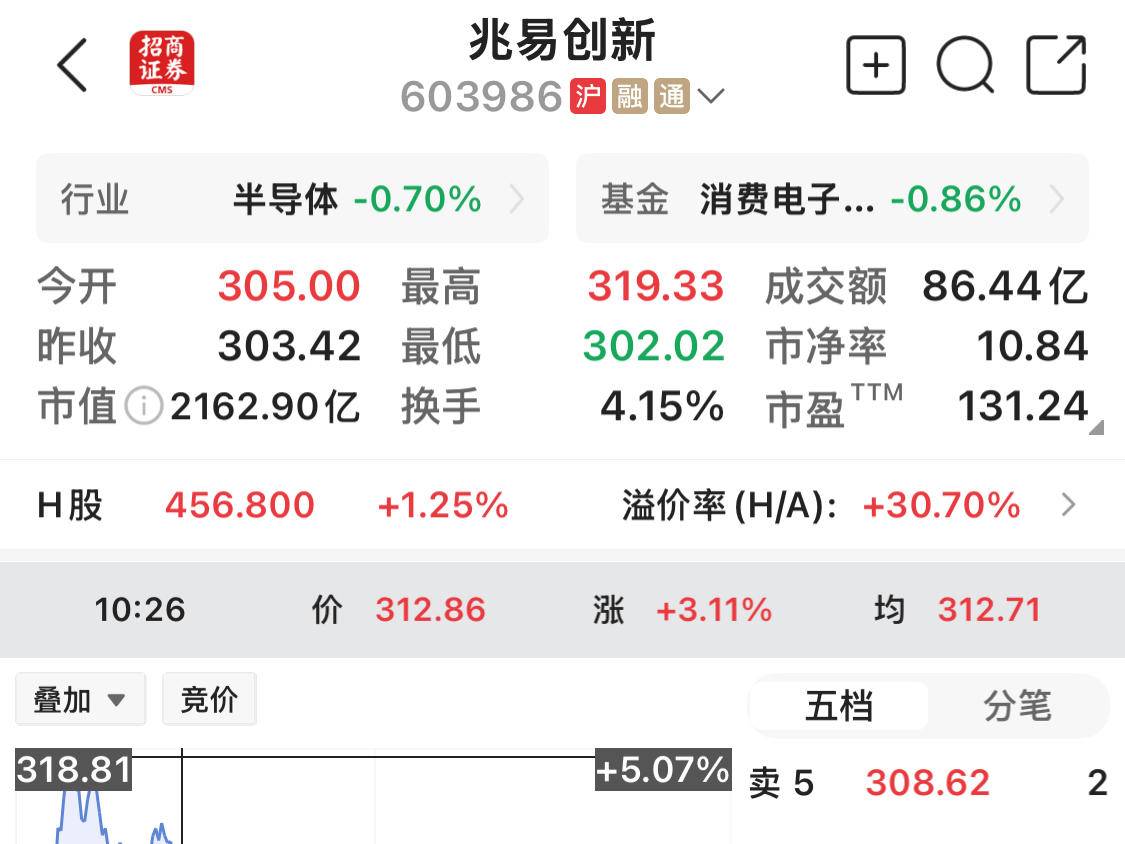Screen dimensions: 1125x844
Task: Share this stock page
Action: (x=1056, y=66)
